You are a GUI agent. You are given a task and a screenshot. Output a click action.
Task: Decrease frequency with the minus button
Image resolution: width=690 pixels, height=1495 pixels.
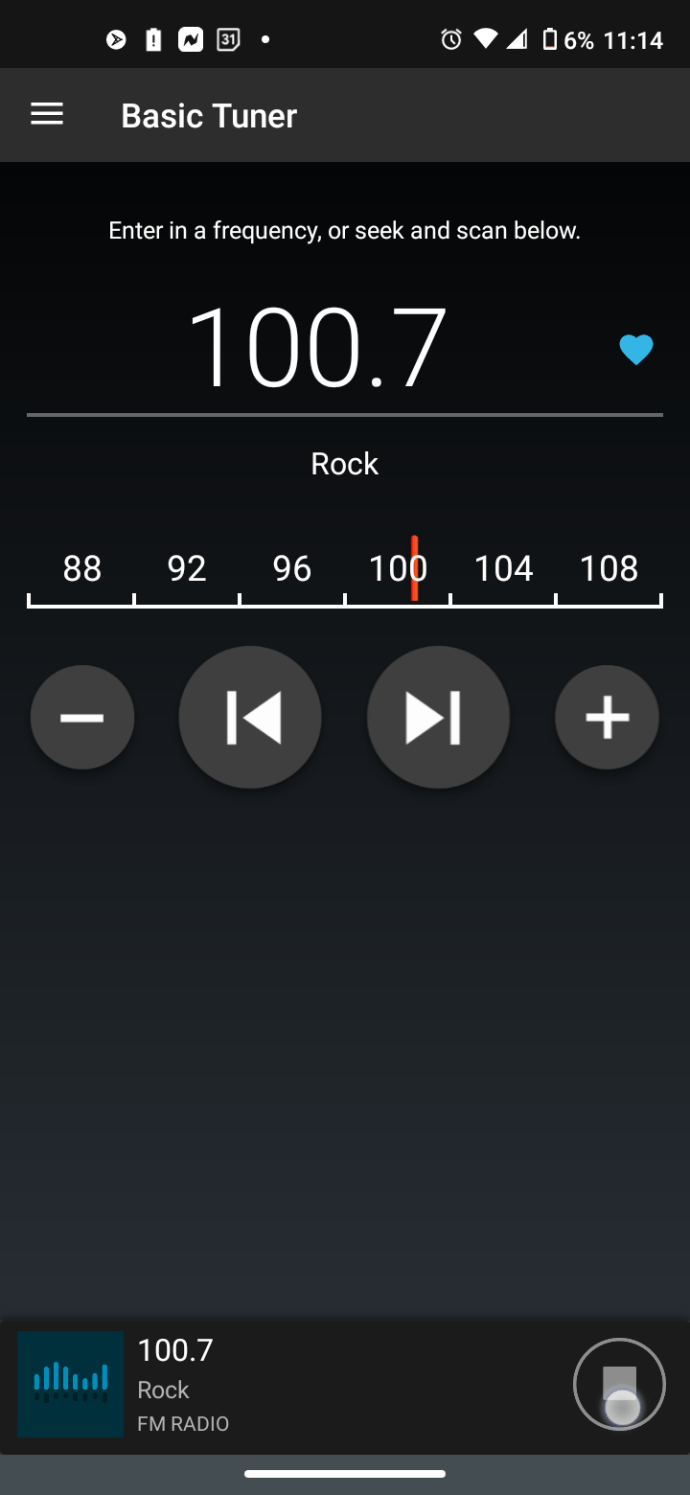click(82, 717)
